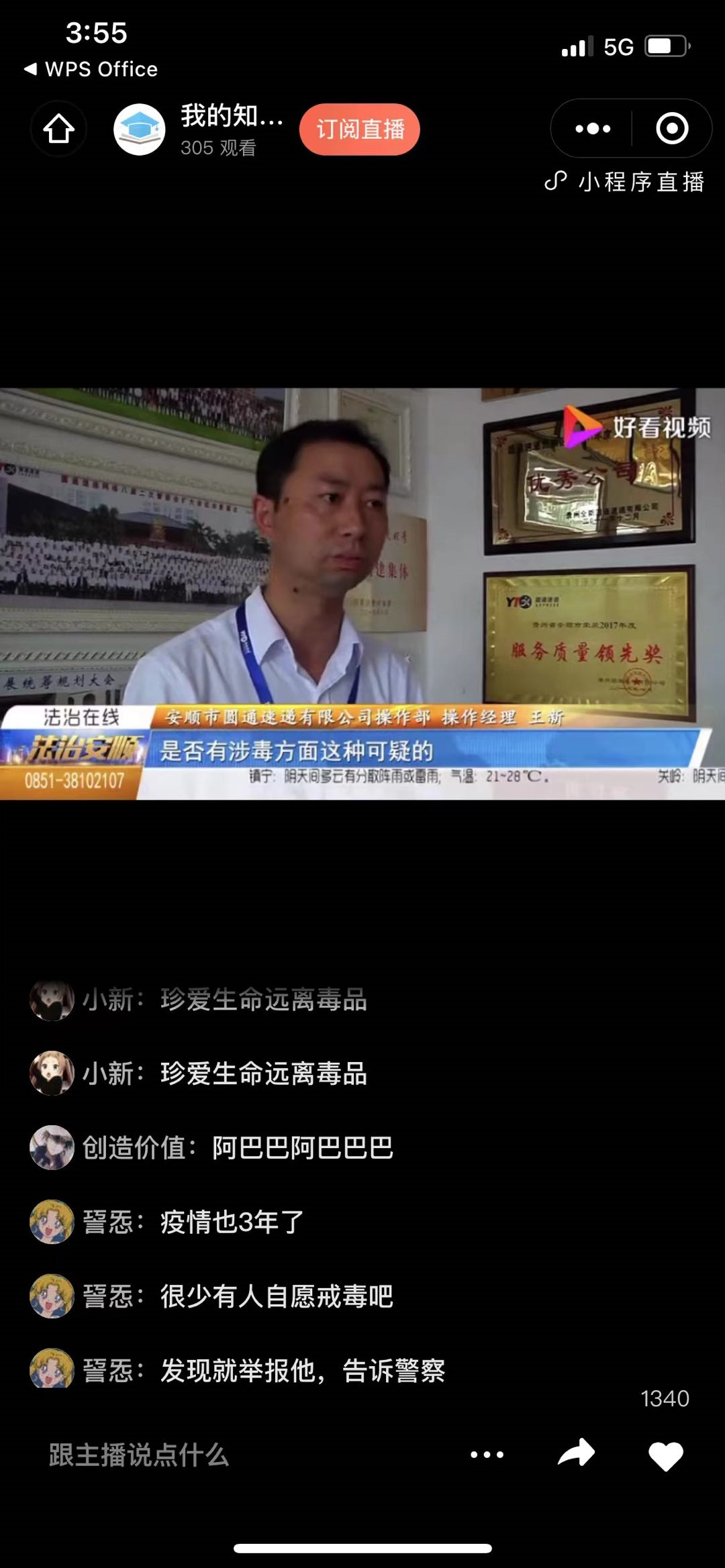Open the streamer's profile avatar
The height and width of the screenshot is (1568, 725).
(139, 129)
